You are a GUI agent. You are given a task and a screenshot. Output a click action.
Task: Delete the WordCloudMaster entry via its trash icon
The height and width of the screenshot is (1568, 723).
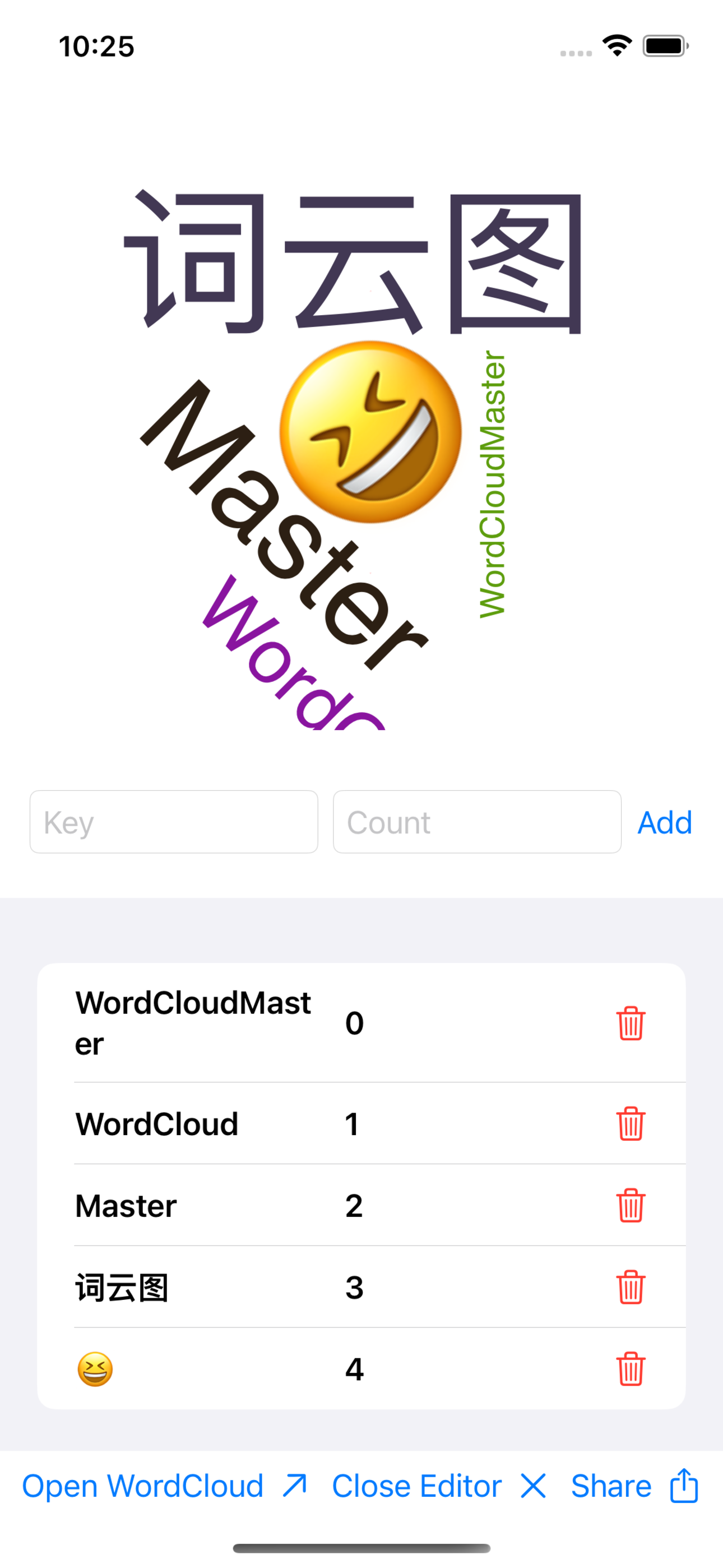631,1022
